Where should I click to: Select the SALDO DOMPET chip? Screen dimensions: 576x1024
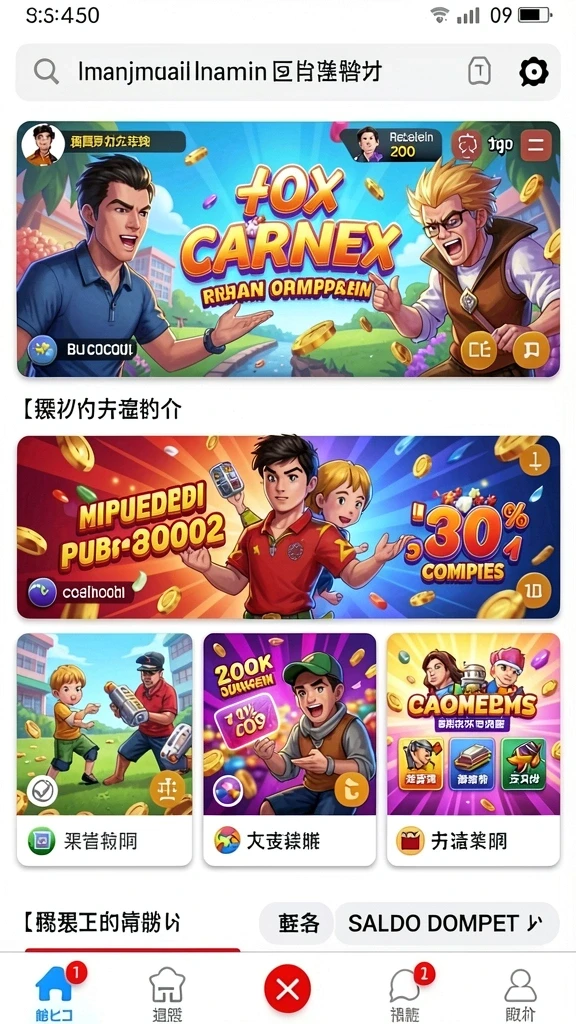point(447,923)
